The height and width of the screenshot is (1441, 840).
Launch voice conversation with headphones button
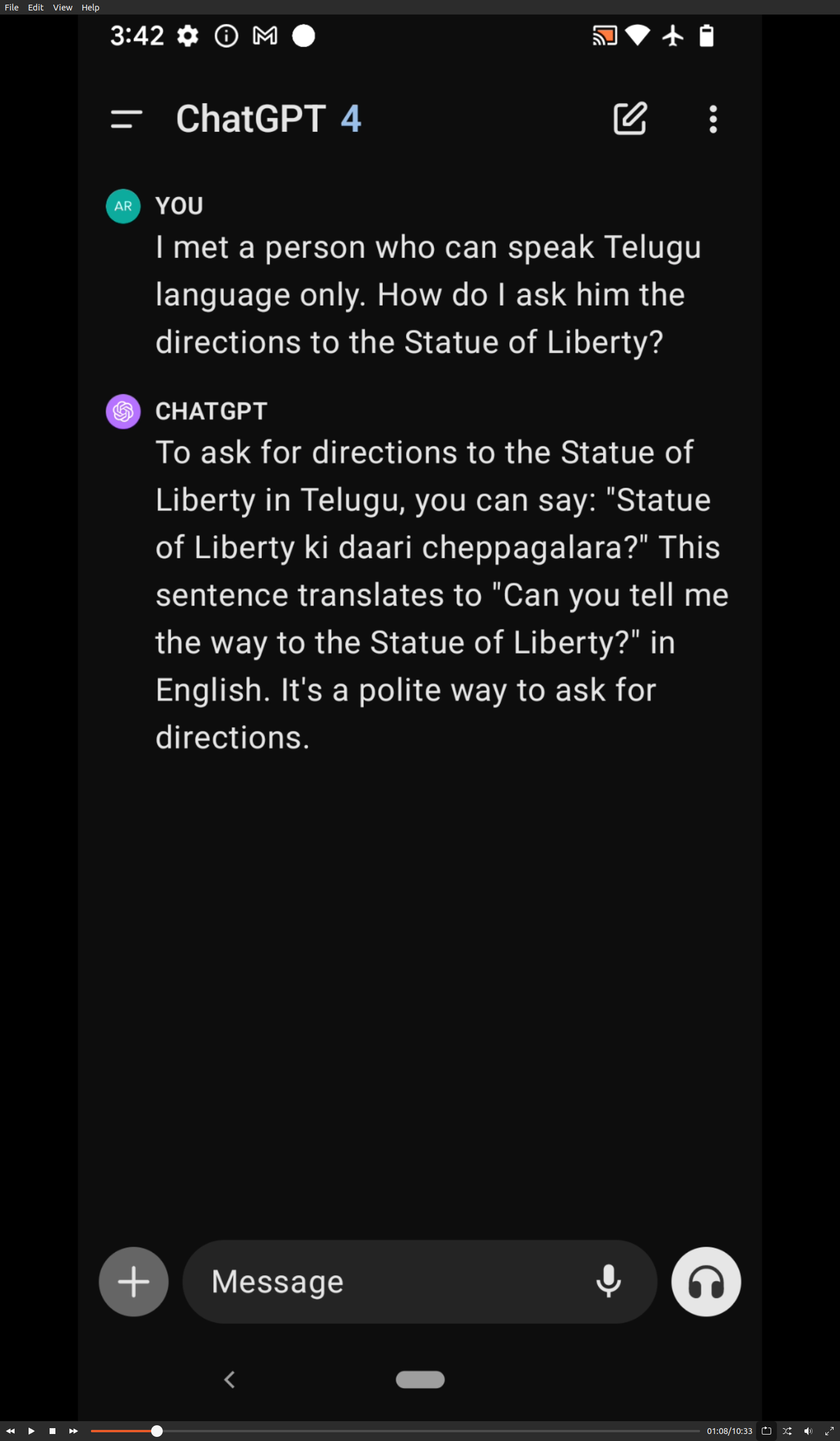[x=706, y=1282]
